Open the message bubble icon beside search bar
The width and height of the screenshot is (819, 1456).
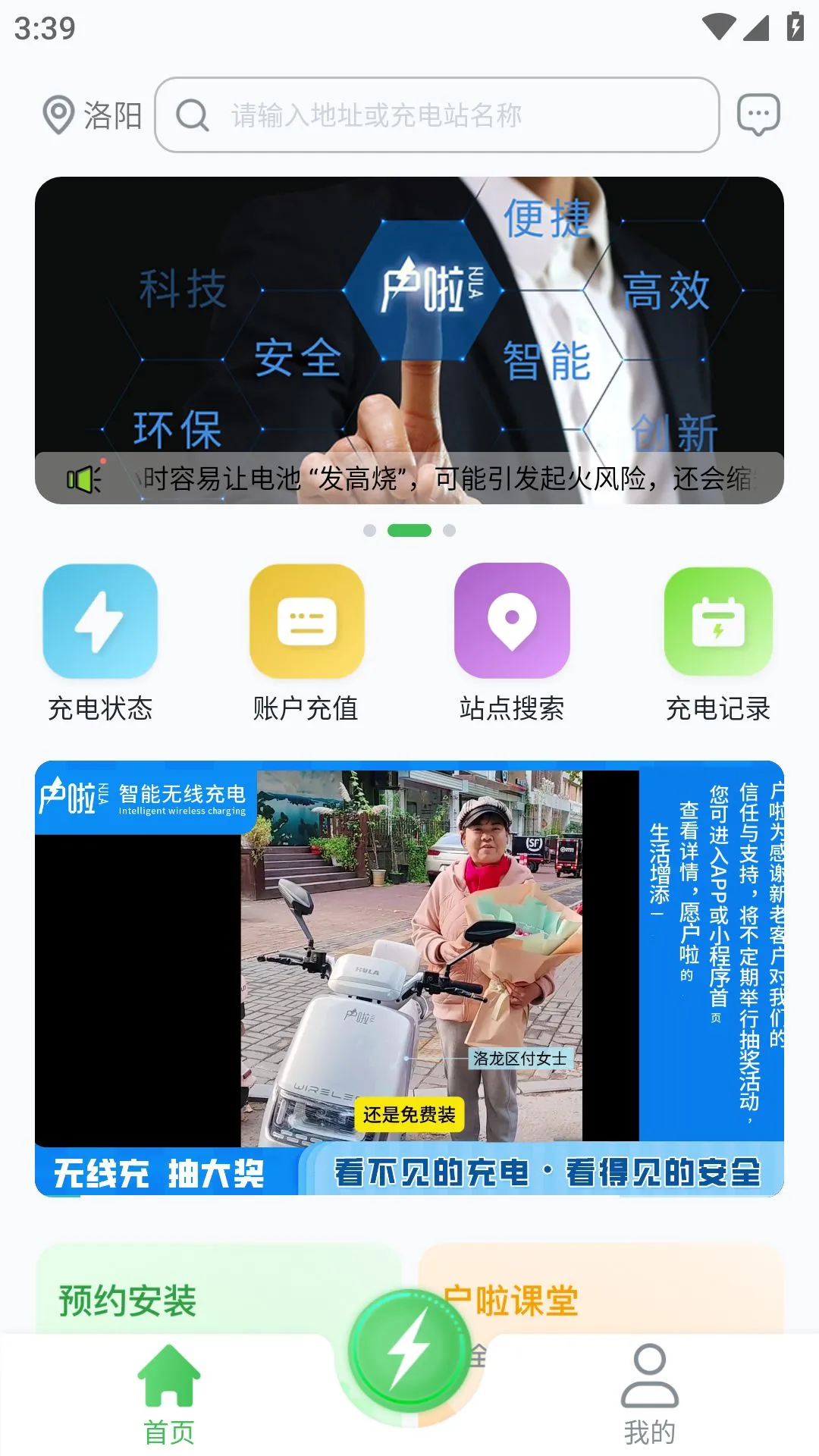760,115
